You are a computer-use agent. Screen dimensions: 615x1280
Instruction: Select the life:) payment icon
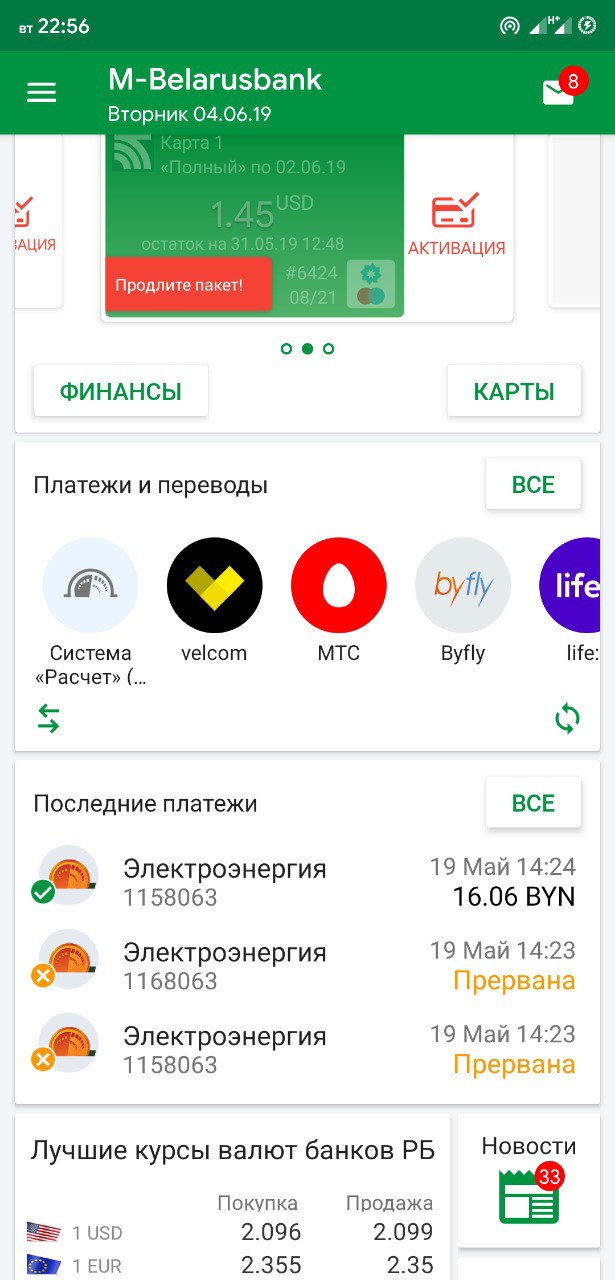(x=576, y=602)
